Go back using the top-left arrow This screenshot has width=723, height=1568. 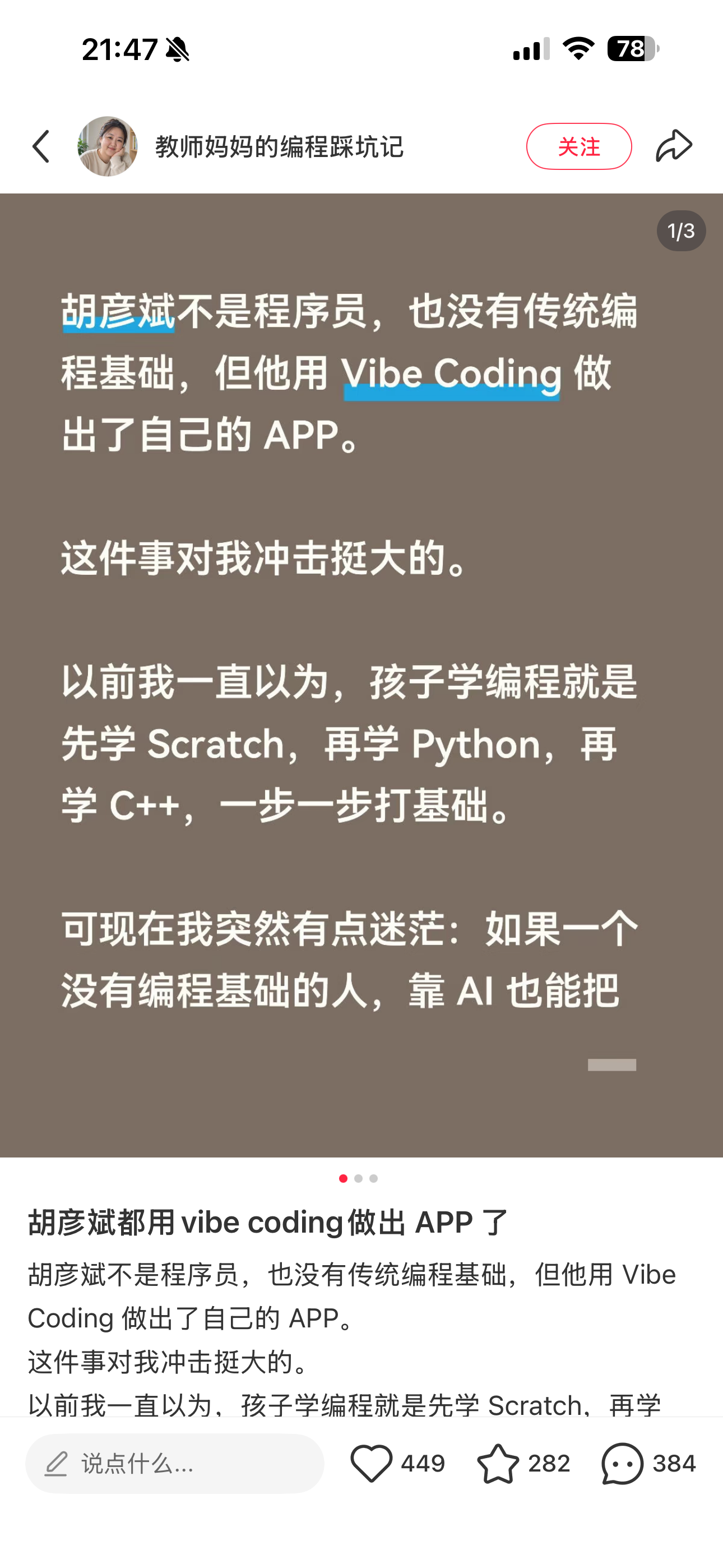pos(41,147)
